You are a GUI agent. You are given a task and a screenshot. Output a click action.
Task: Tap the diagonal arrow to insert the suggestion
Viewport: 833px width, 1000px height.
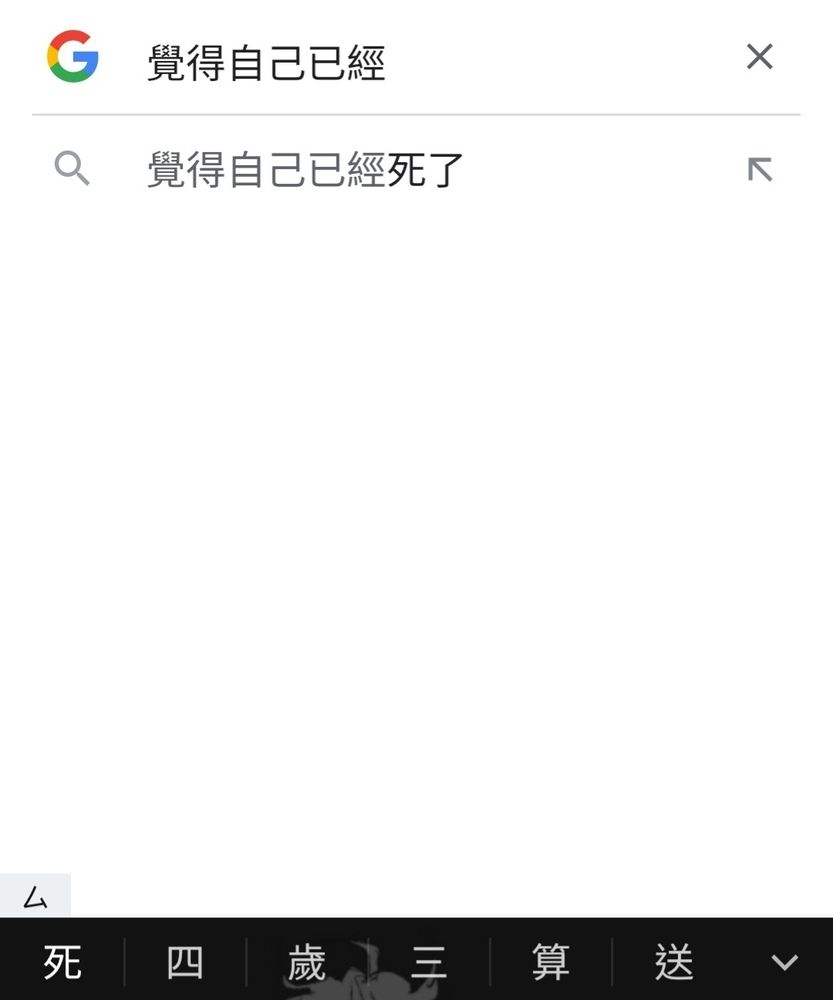[760, 168]
